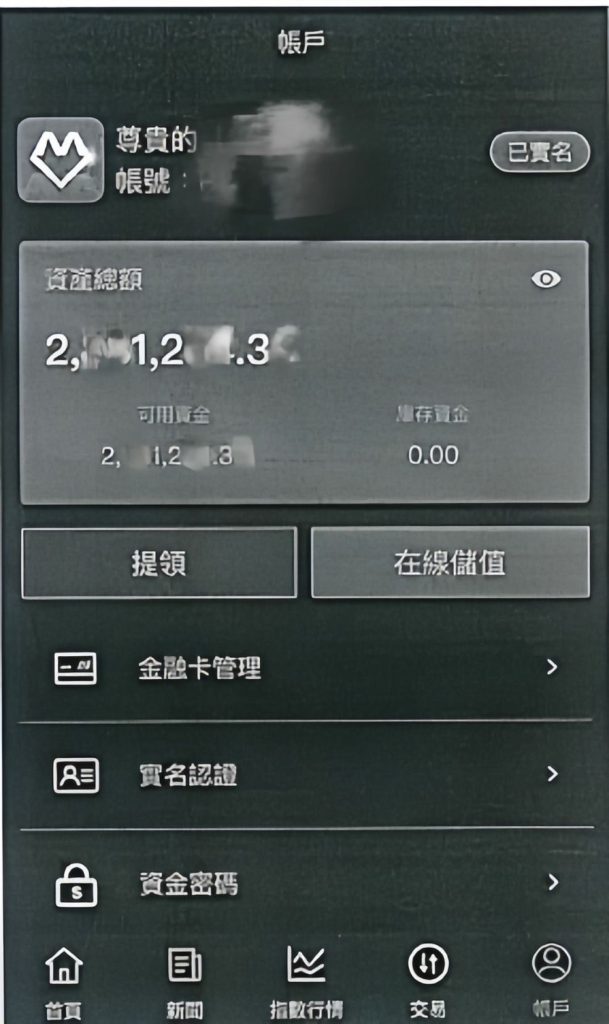The image size is (609, 1024).
Task: Open 資金密碼 fund password settings
Action: (x=305, y=883)
